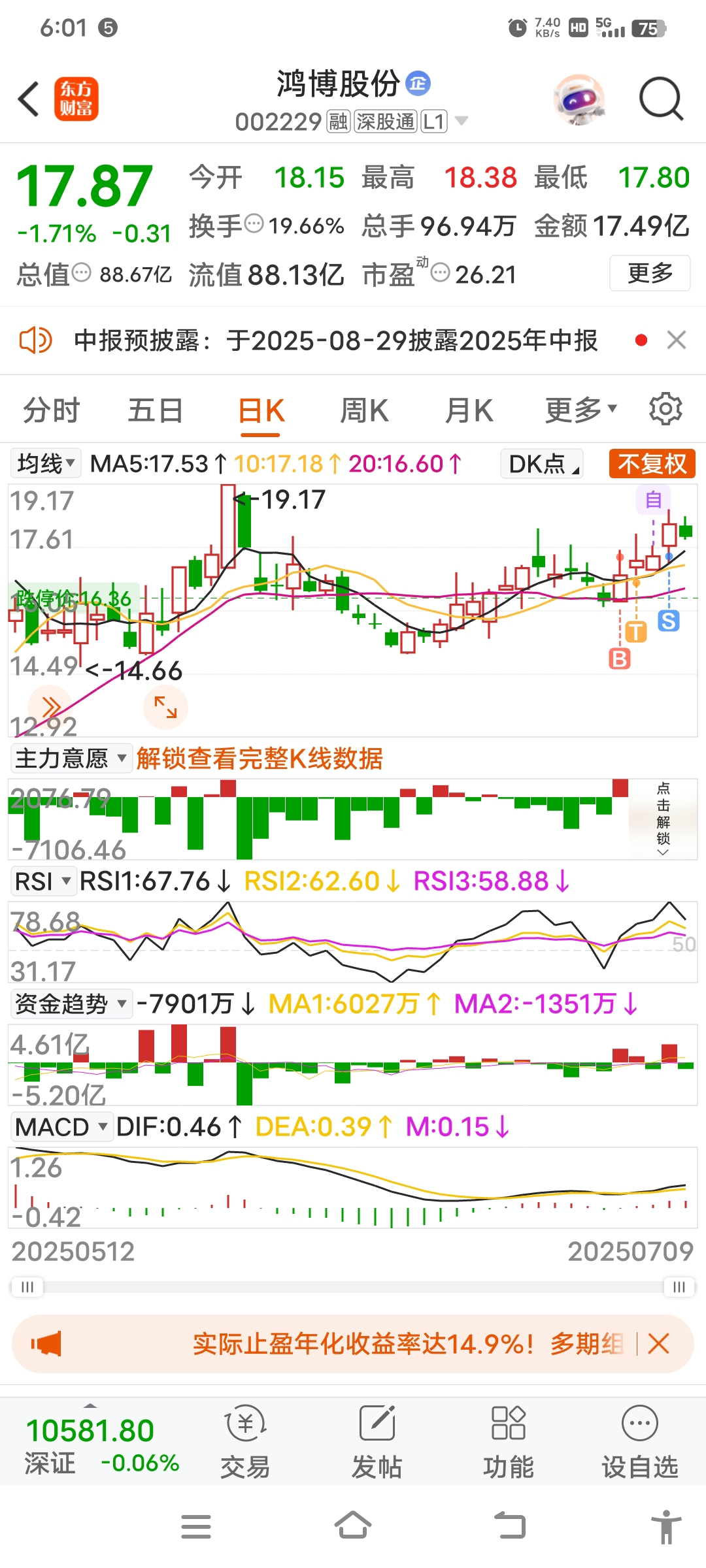
Task: Open chart settings gear icon
Action: pyautogui.click(x=665, y=410)
